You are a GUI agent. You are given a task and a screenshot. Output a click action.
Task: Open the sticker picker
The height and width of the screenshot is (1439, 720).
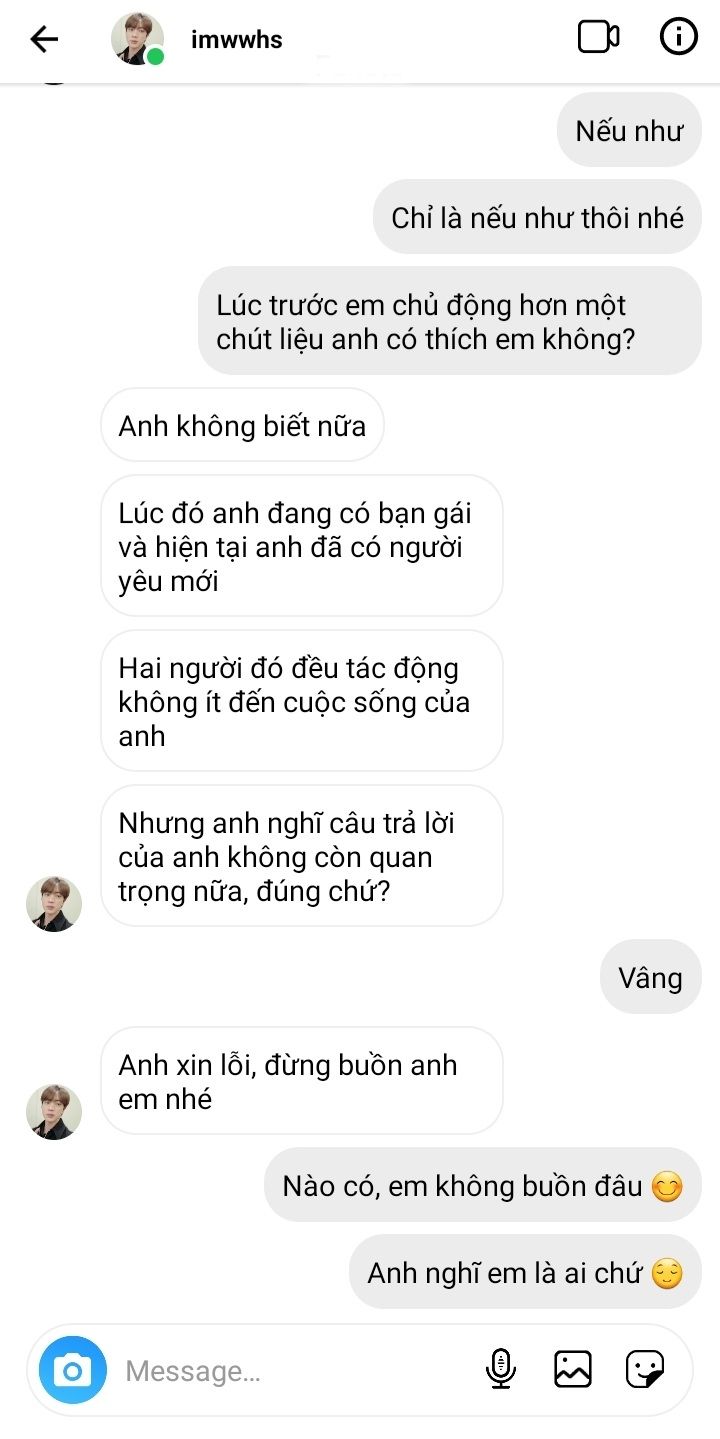[645, 1369]
